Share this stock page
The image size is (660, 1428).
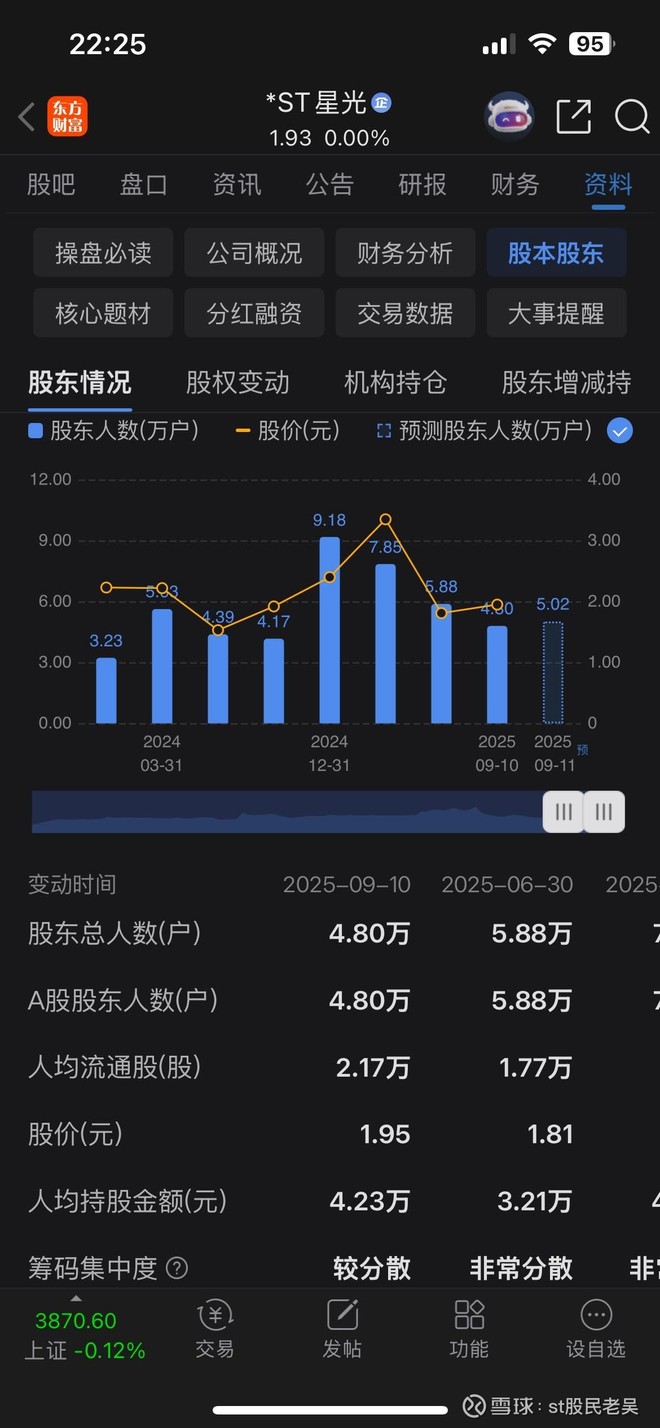[573, 117]
